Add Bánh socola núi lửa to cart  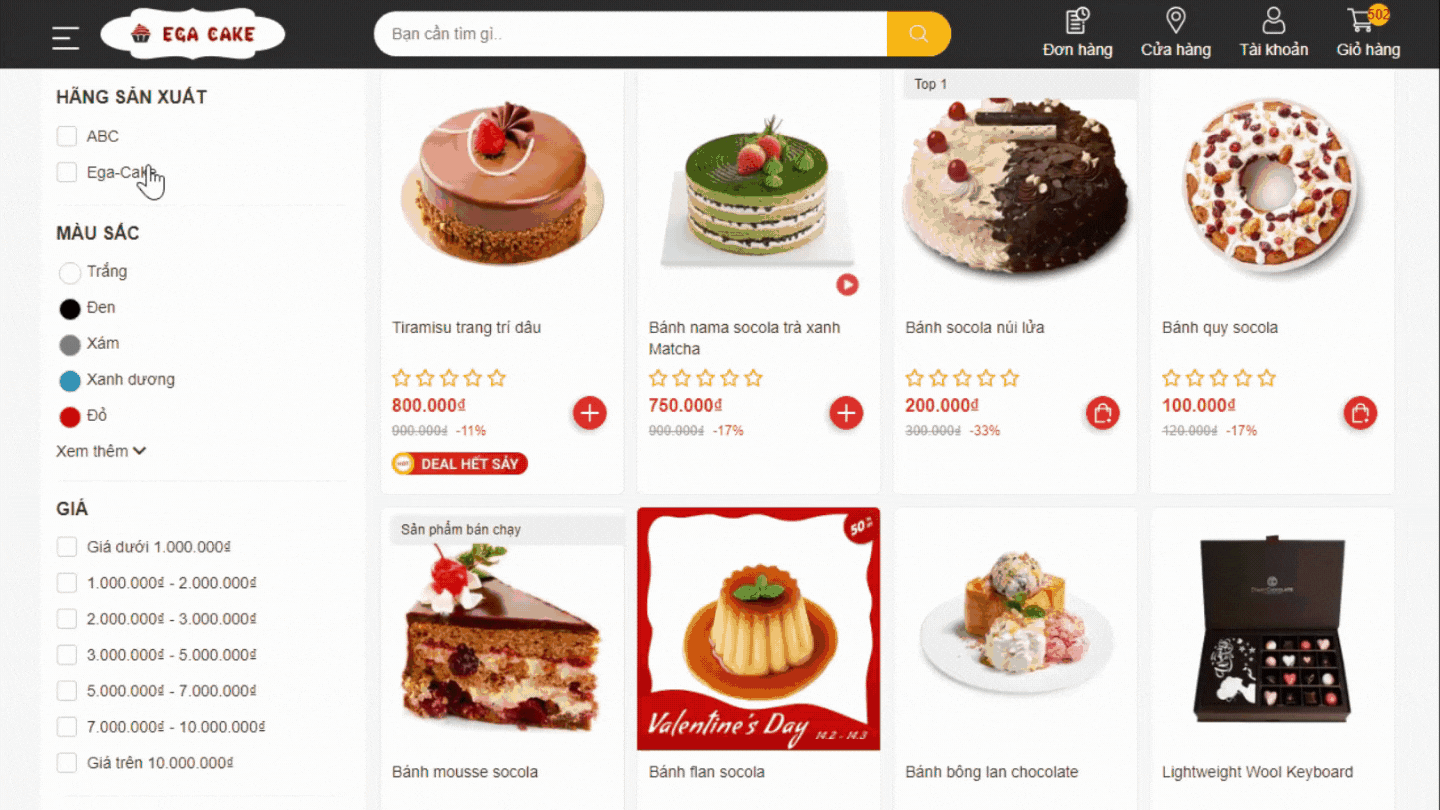[x=1102, y=412]
